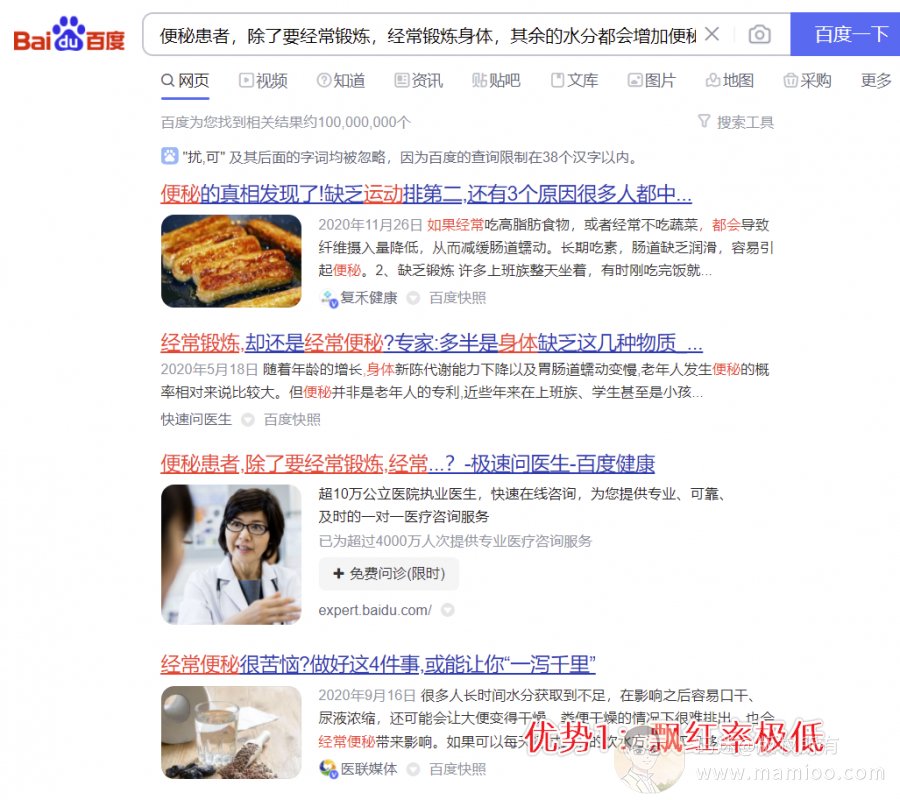Screen dimensions: 900x800
Task: Switch to the 视频 tab
Action: [x=264, y=81]
